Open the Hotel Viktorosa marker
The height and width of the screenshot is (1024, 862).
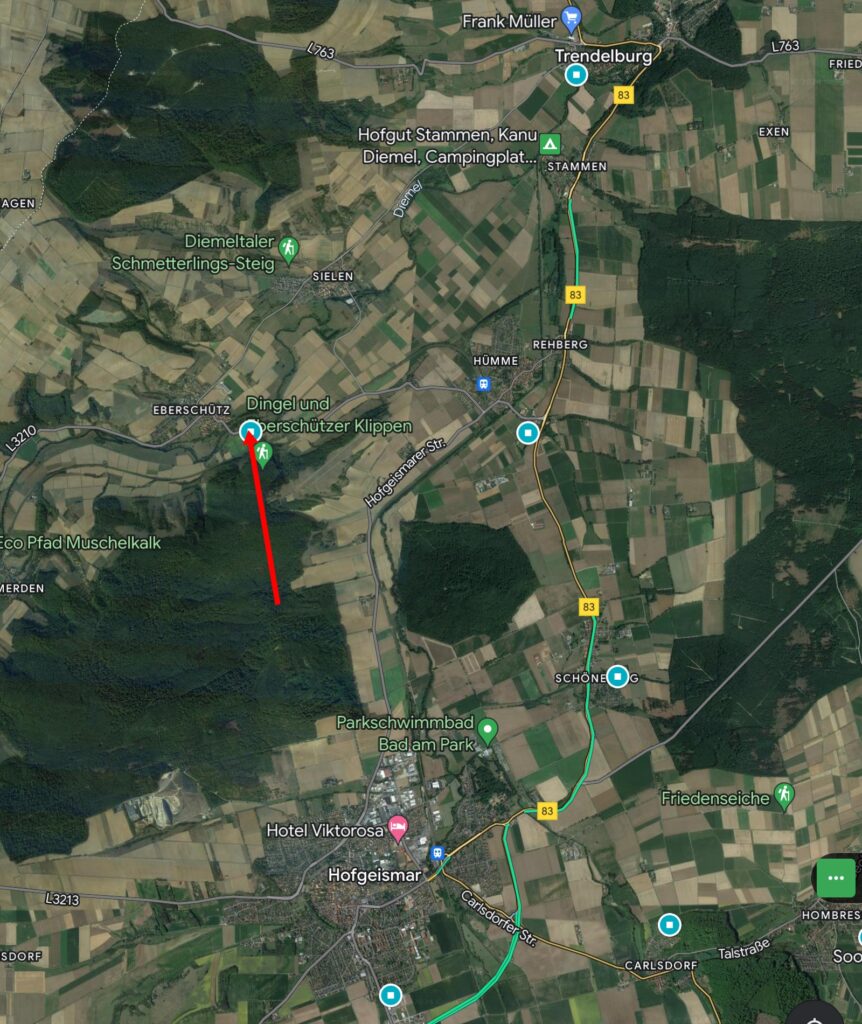398,827
